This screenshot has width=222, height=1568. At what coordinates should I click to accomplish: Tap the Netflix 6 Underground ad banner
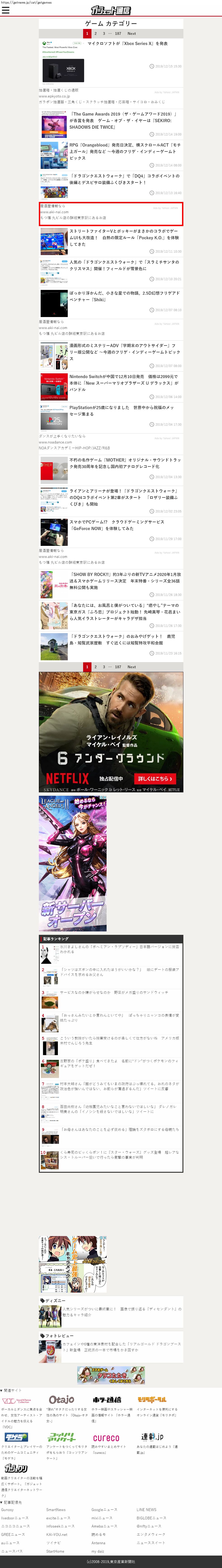coord(111,732)
